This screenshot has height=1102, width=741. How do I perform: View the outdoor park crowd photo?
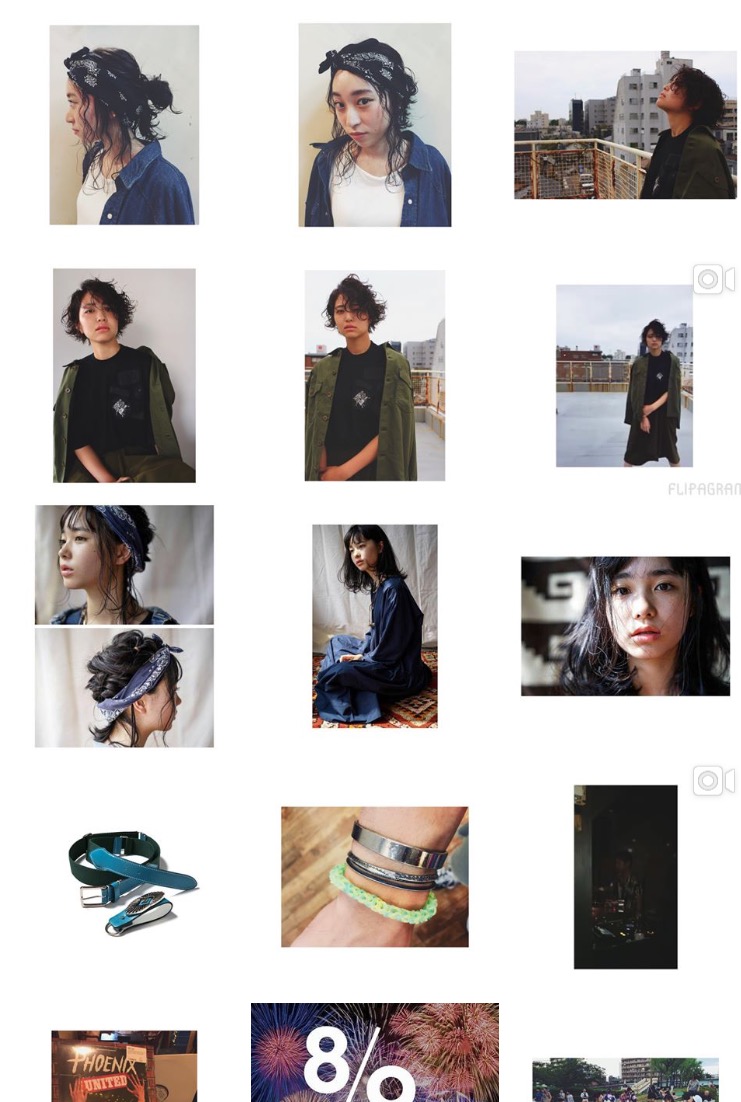(x=625, y=1080)
